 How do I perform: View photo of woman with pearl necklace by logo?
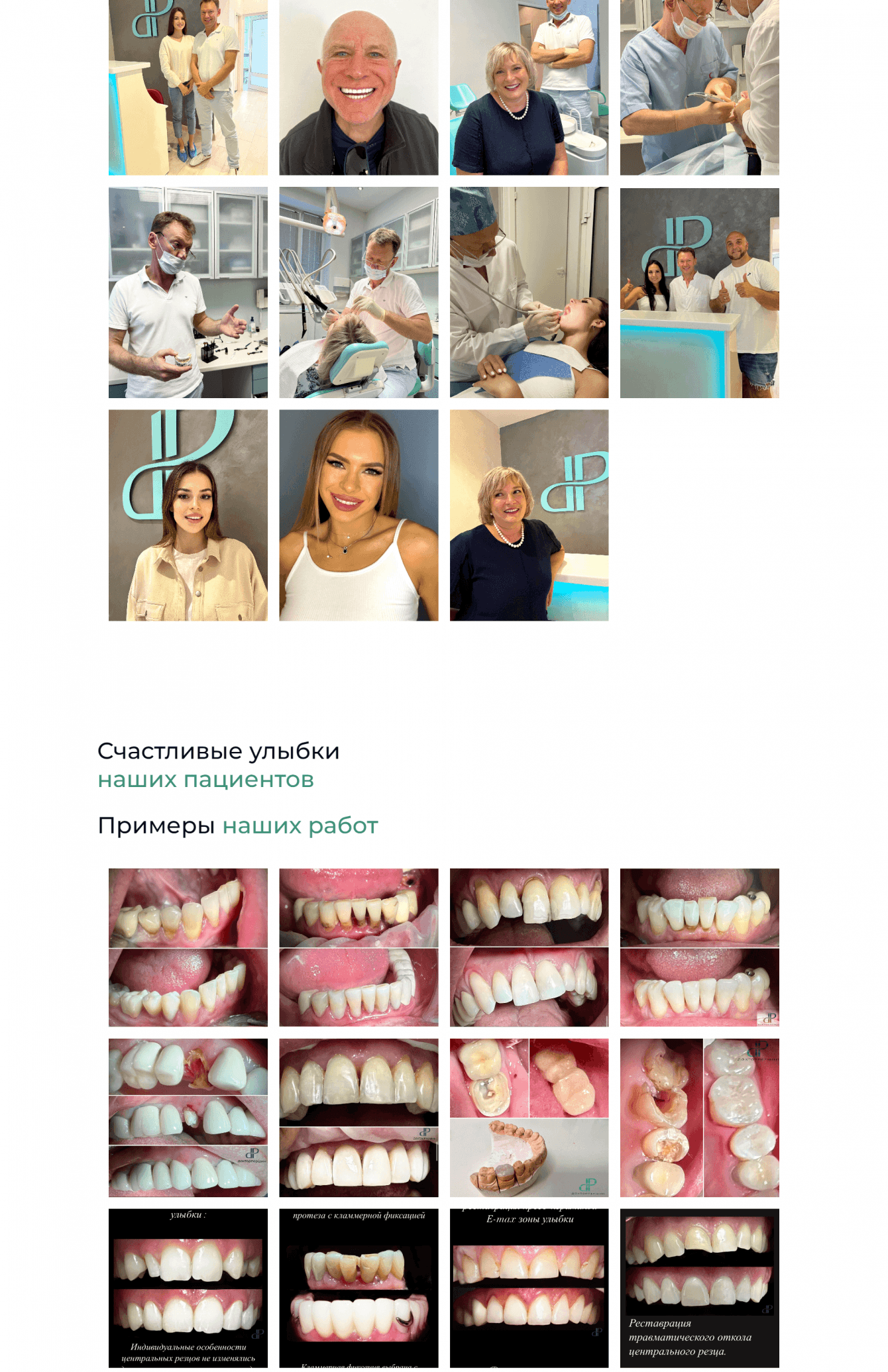(x=529, y=515)
